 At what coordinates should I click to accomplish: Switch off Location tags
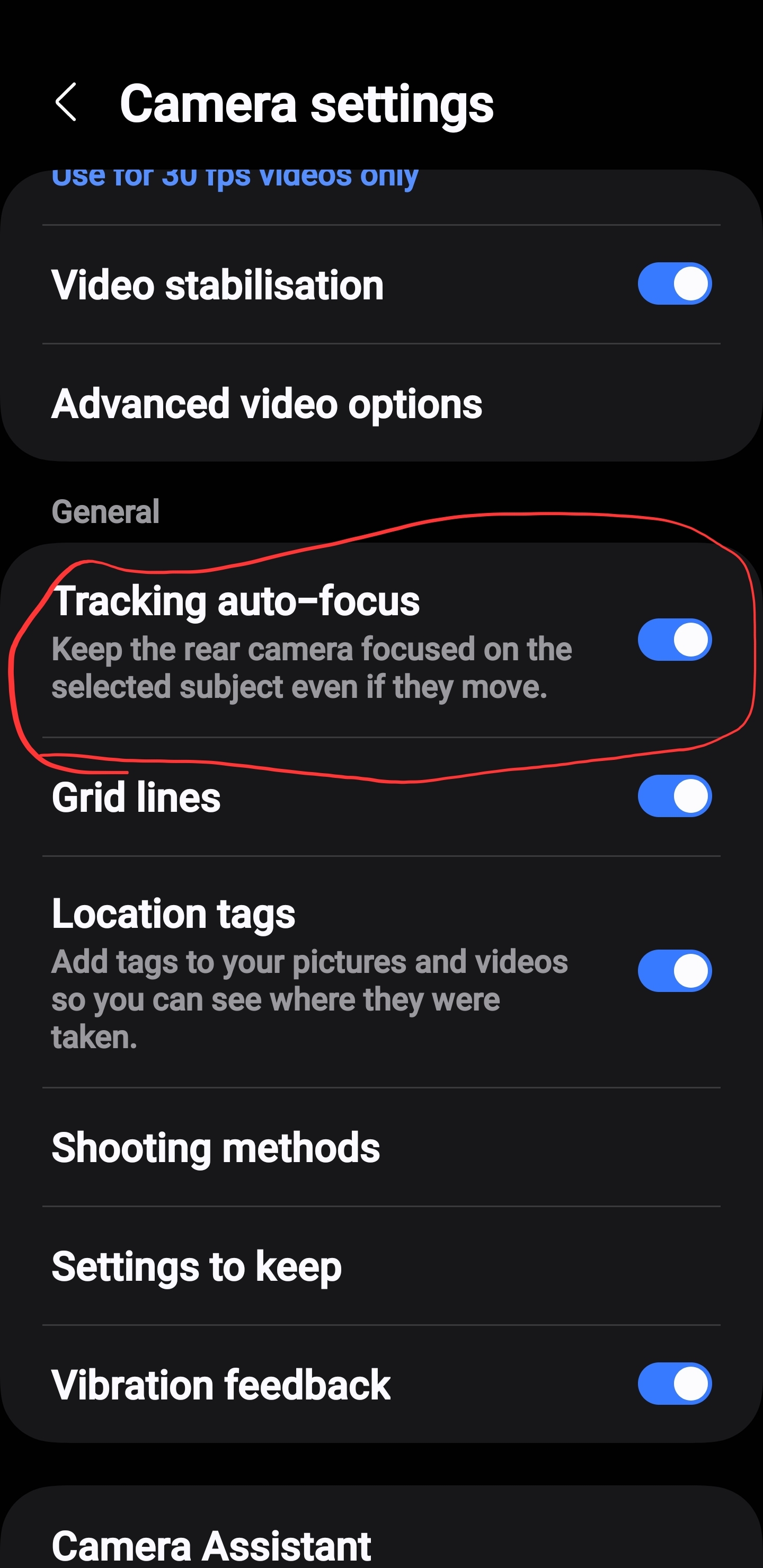pos(674,971)
